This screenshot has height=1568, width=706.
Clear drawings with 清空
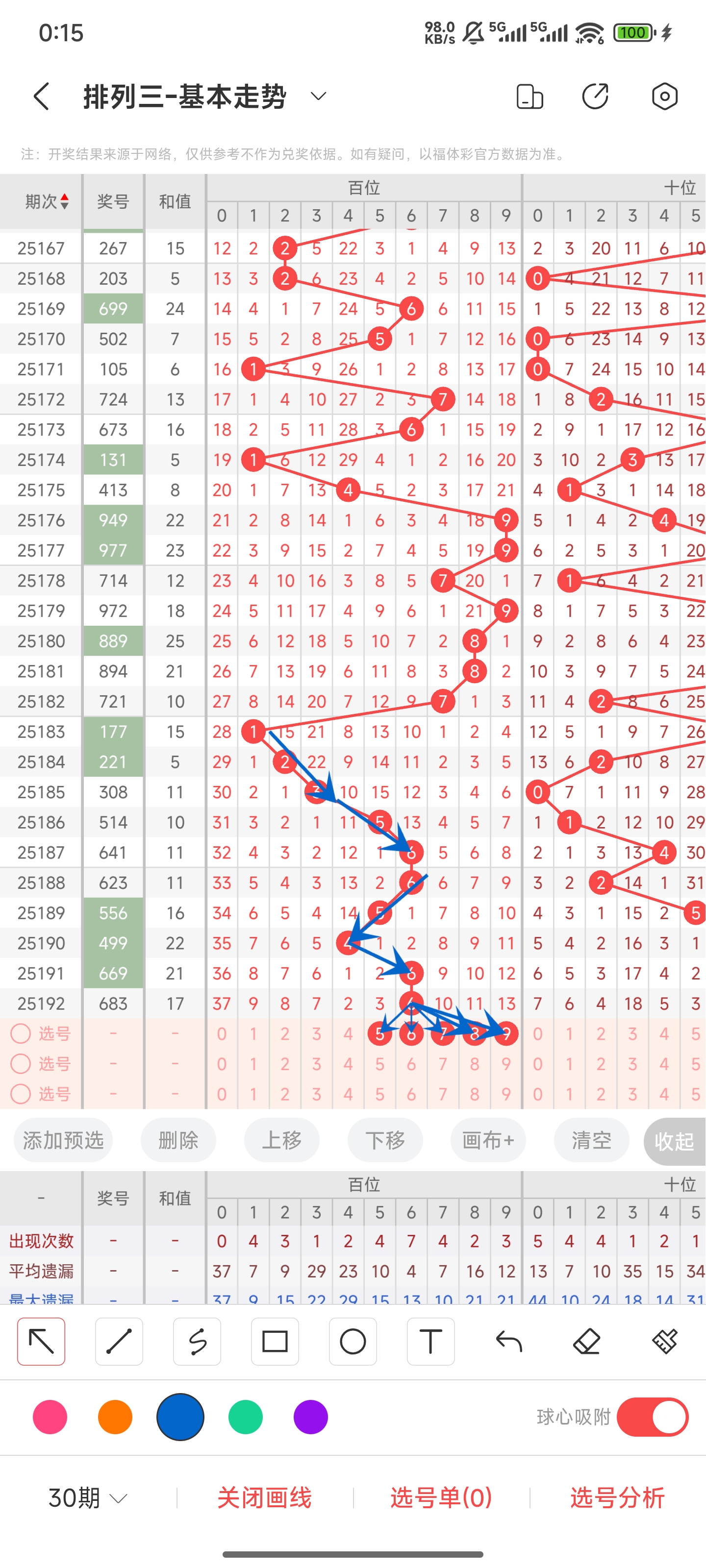pyautogui.click(x=591, y=1140)
